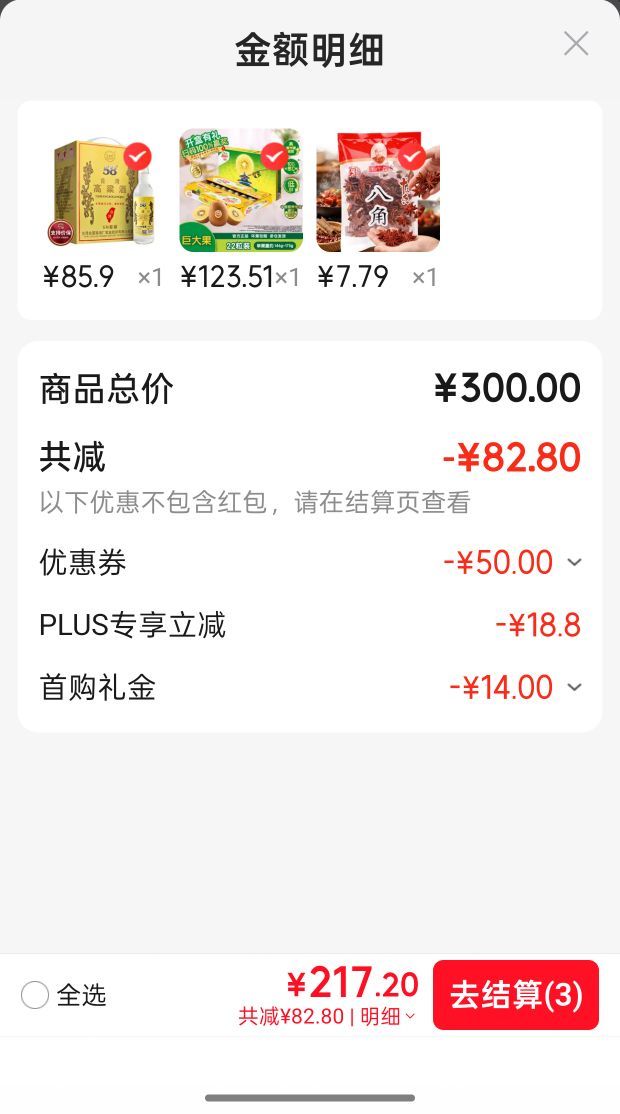620x1114 pixels.
Task: Collapse the 明细 link near total
Action: coord(388,1016)
